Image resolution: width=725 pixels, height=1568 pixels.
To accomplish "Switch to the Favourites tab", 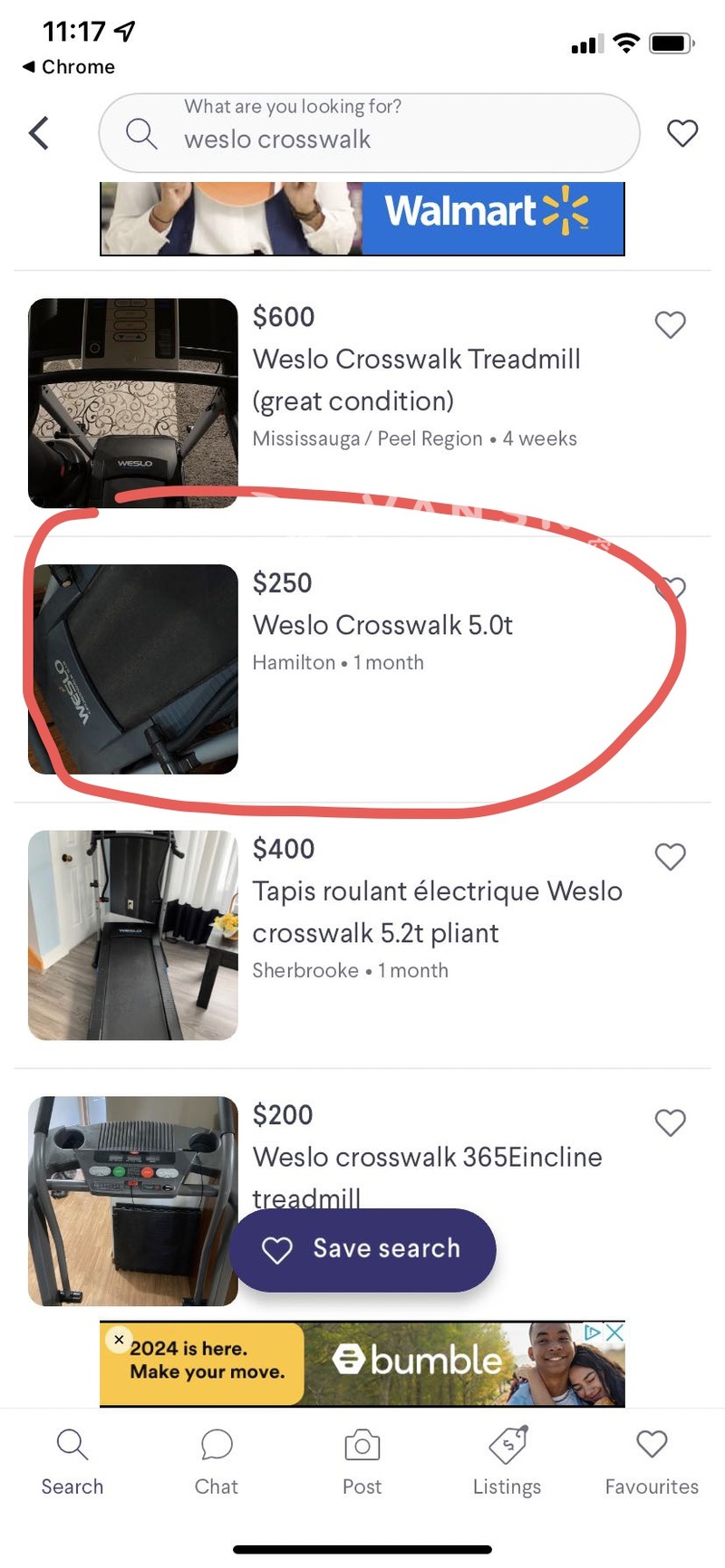I will coord(652,1460).
